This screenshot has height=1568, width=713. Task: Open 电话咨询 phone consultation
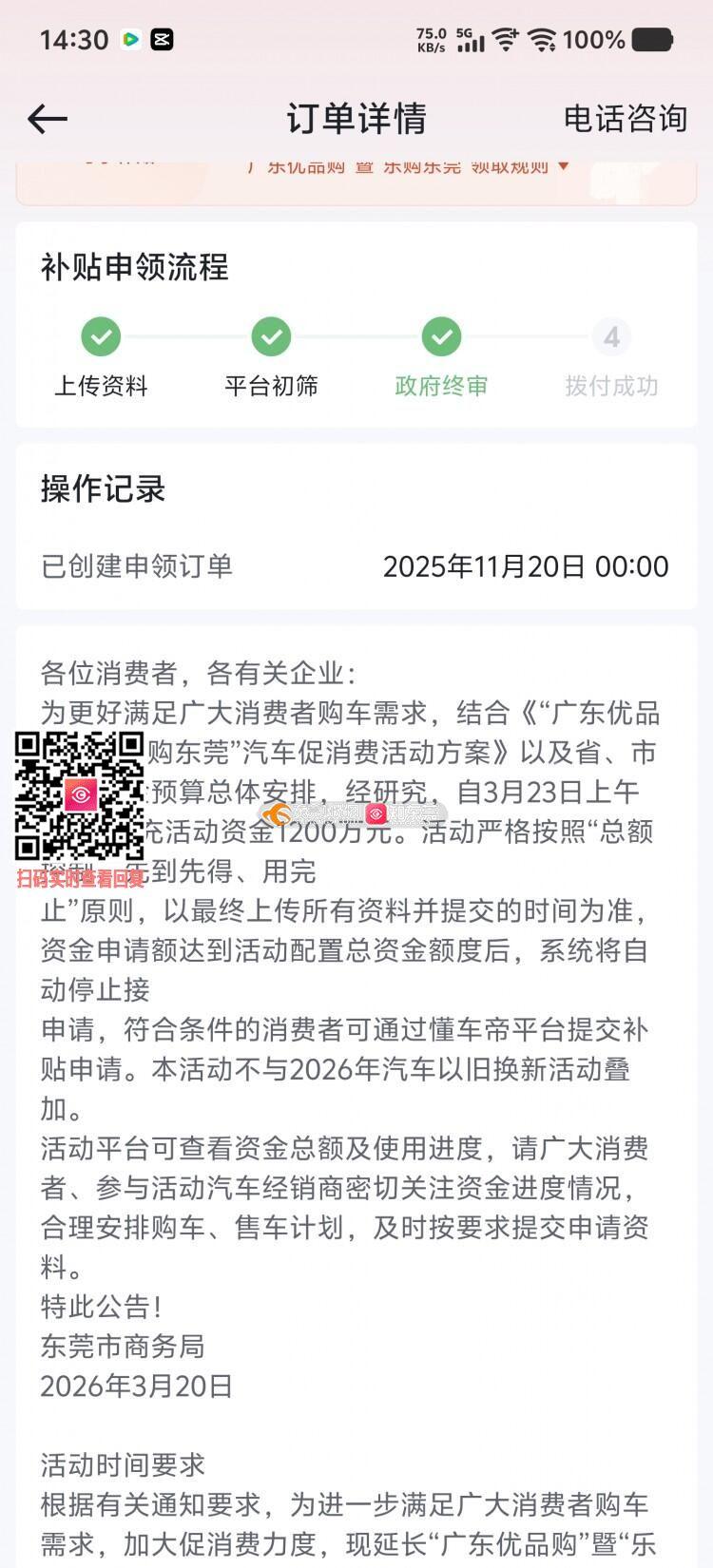pos(625,119)
